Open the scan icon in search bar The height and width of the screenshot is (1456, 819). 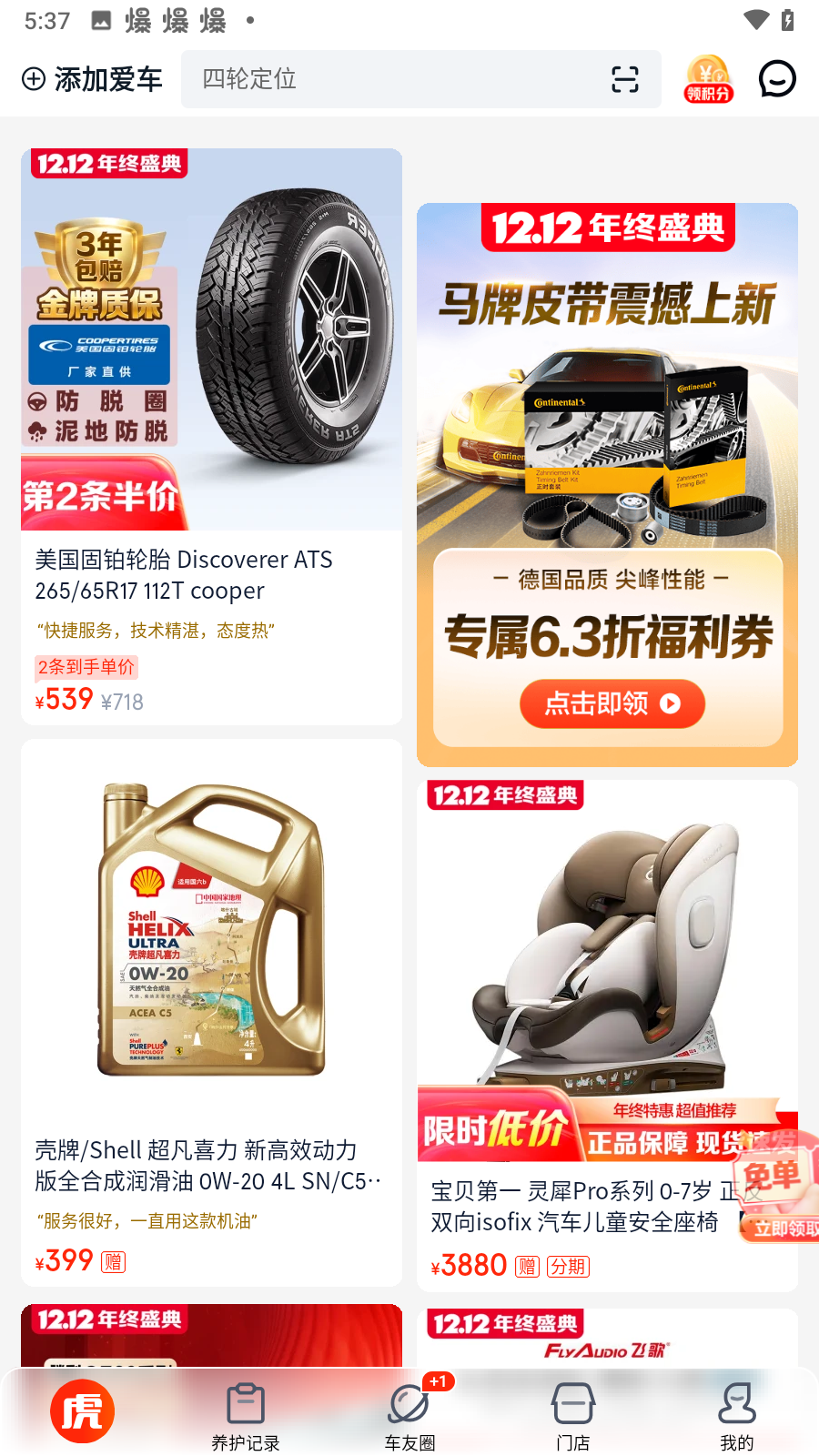625,80
